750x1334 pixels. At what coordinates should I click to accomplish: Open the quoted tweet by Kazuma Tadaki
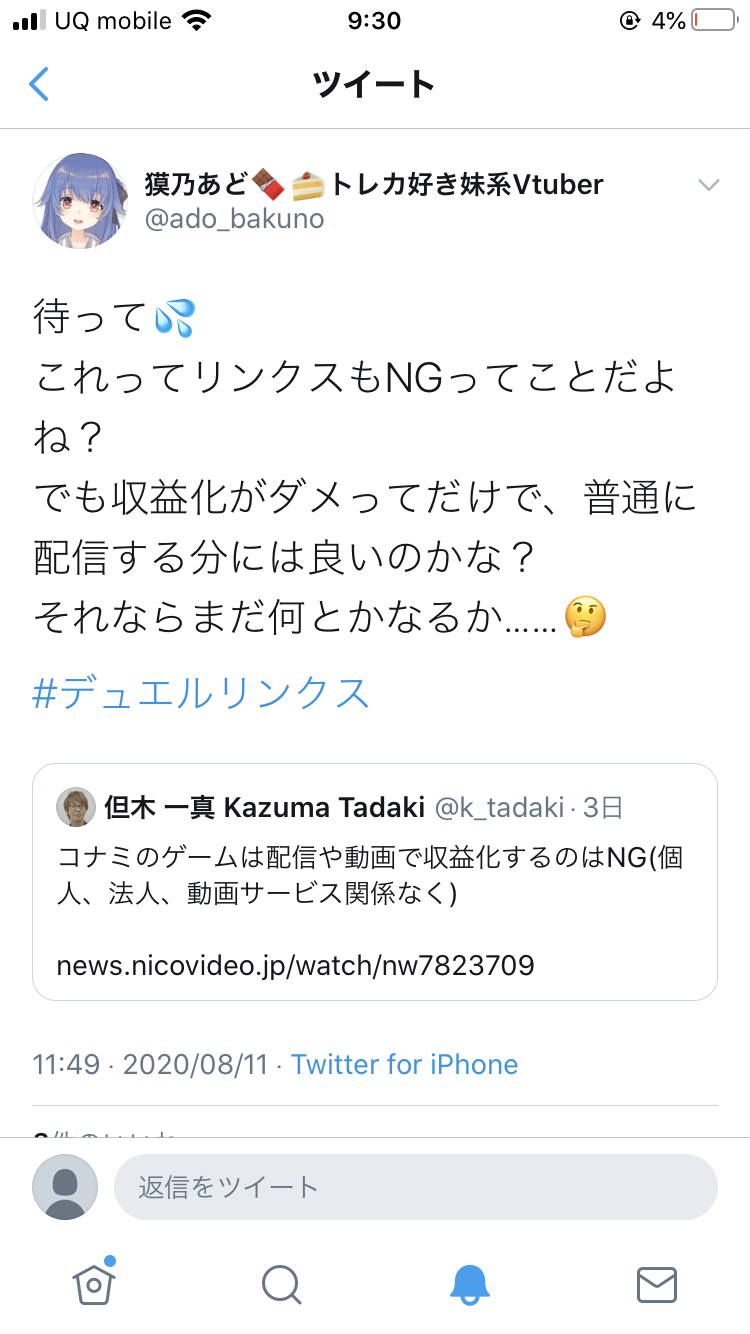(x=375, y=882)
